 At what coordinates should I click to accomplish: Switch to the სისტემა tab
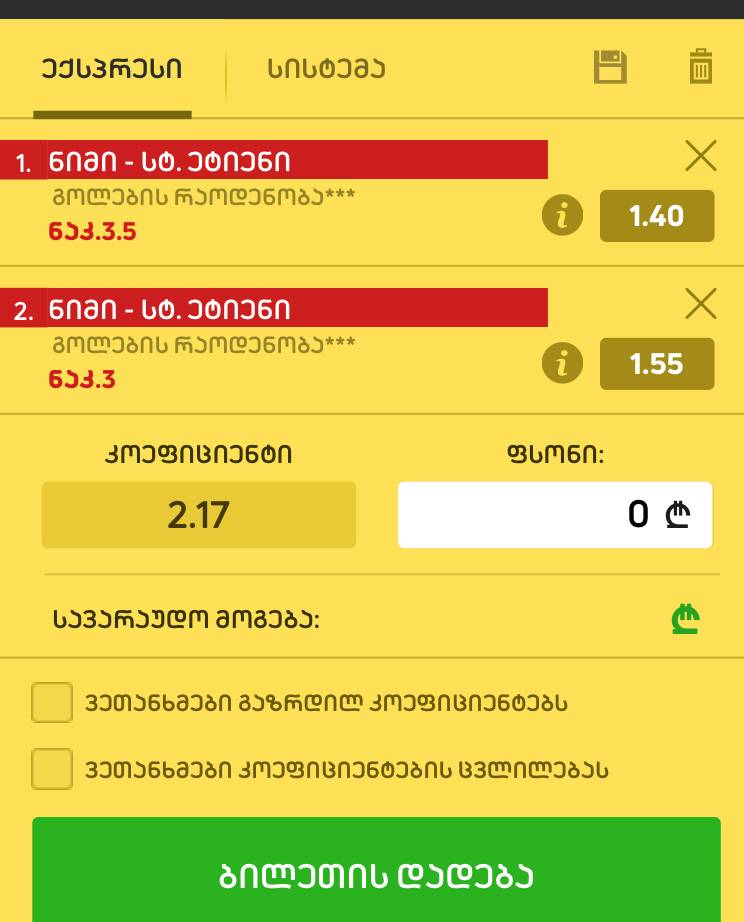(x=326, y=69)
